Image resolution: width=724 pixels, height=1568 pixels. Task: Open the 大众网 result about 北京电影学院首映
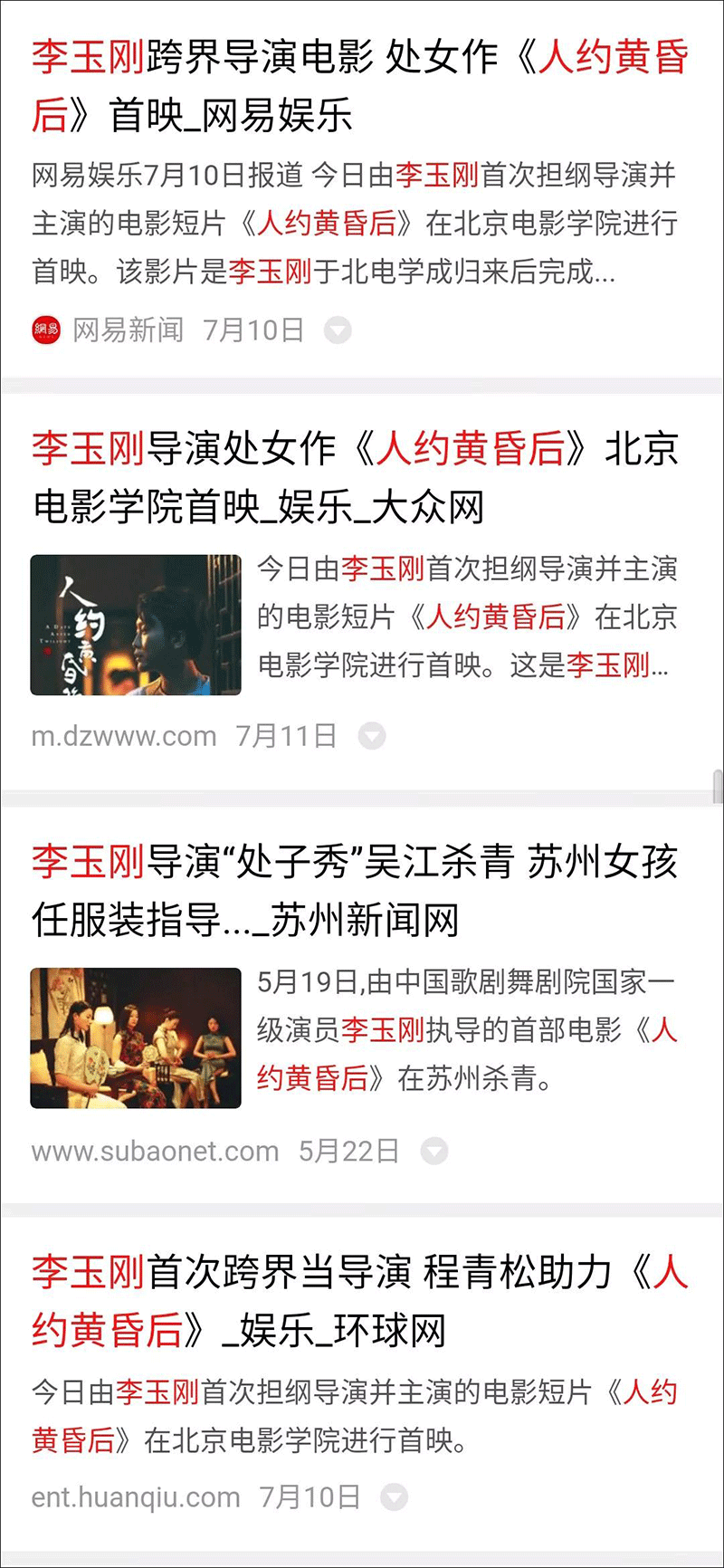point(355,477)
